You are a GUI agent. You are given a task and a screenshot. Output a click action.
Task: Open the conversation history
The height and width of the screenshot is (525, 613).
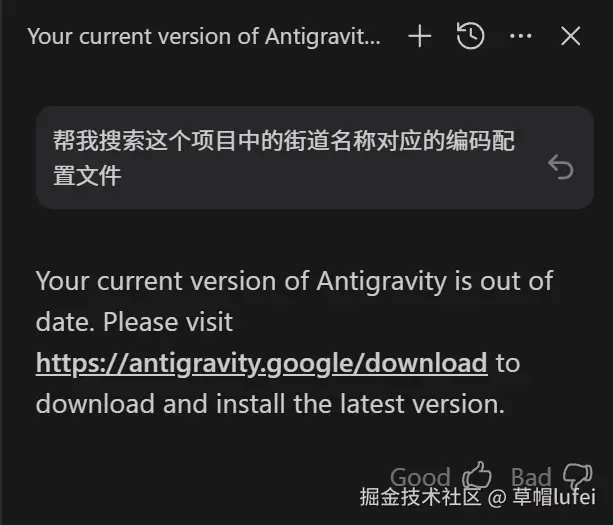click(470, 37)
